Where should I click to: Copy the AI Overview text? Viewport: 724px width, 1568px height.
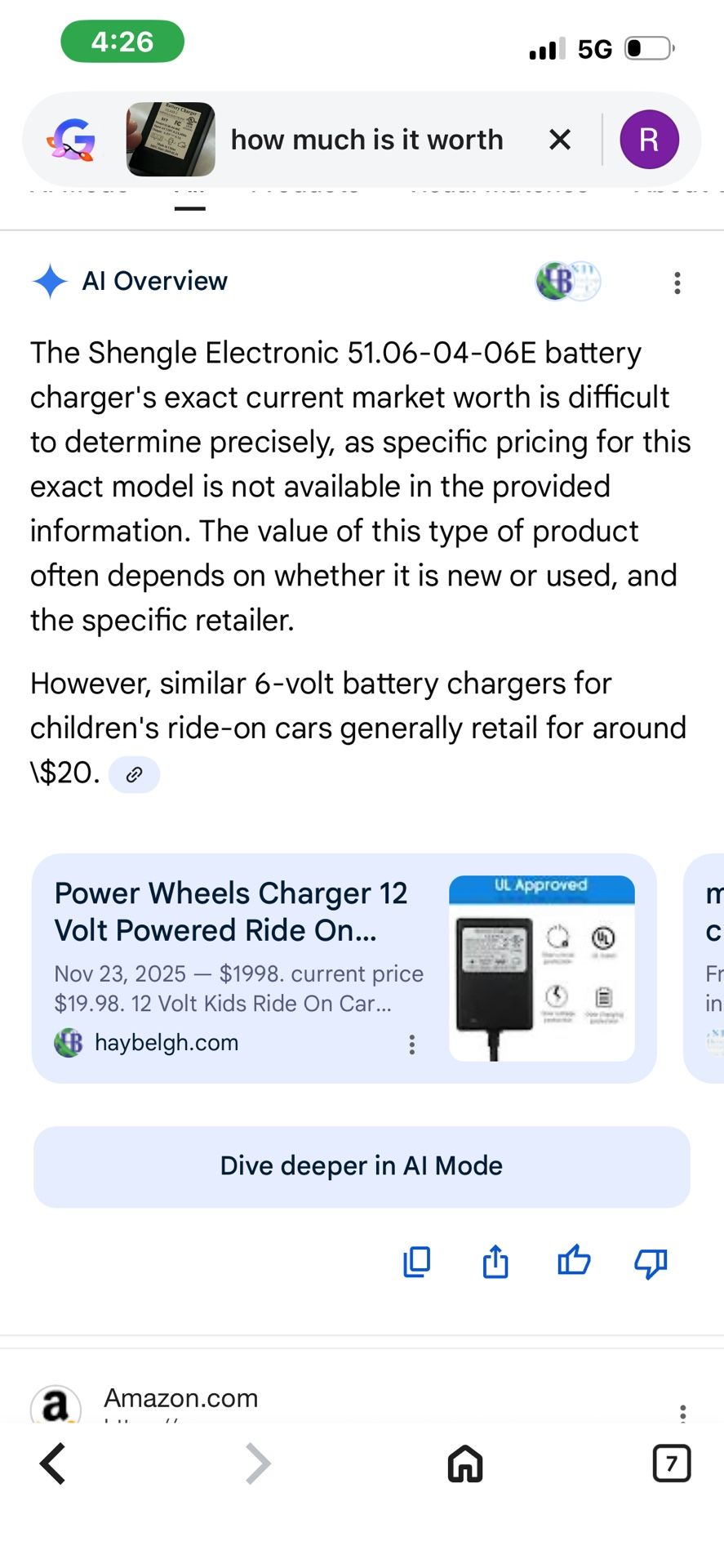(416, 1262)
